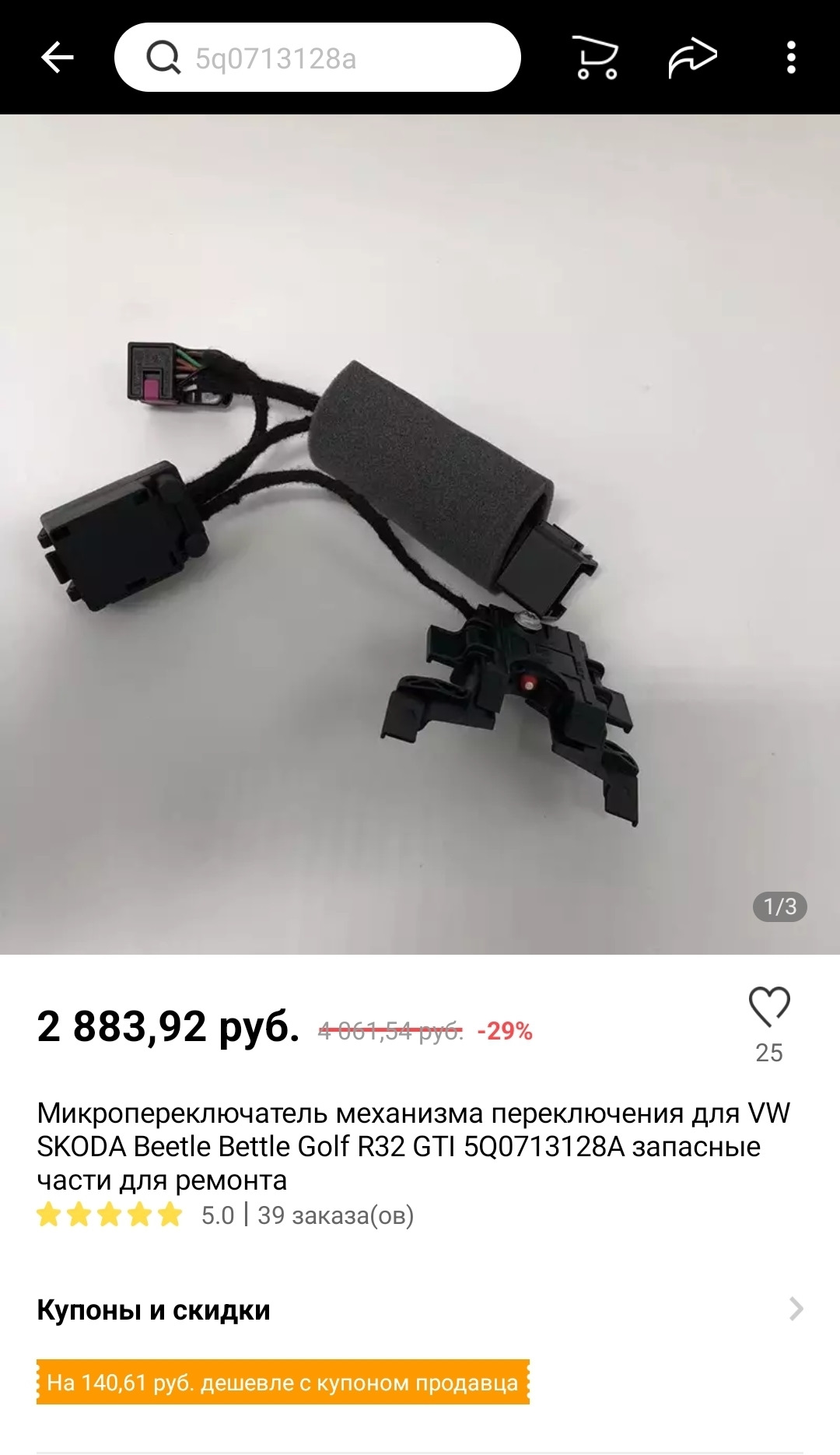
Task: Add the item to favorites with heart icon
Action: (x=768, y=1007)
